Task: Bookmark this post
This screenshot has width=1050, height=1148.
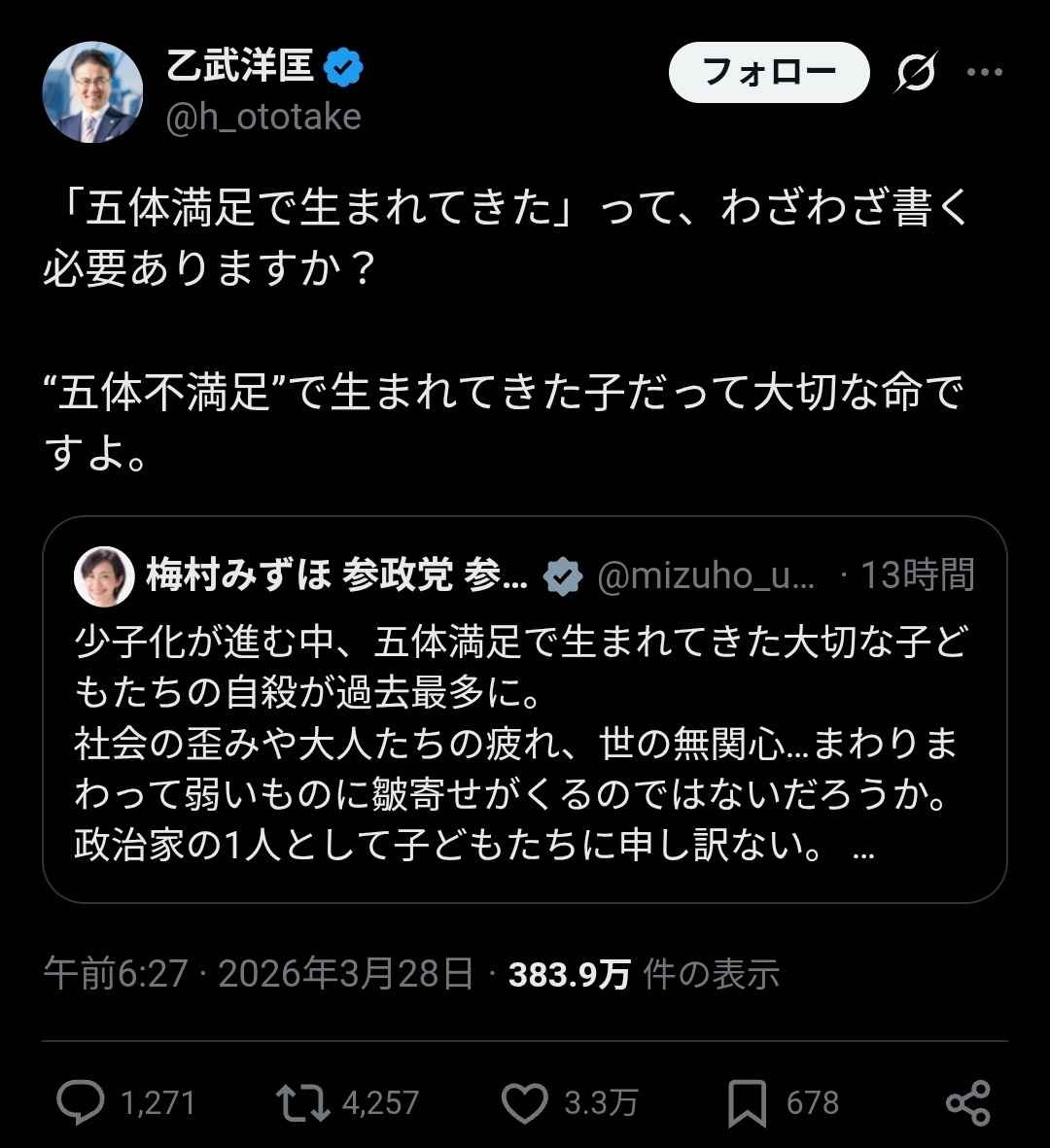Action: coord(748,1102)
